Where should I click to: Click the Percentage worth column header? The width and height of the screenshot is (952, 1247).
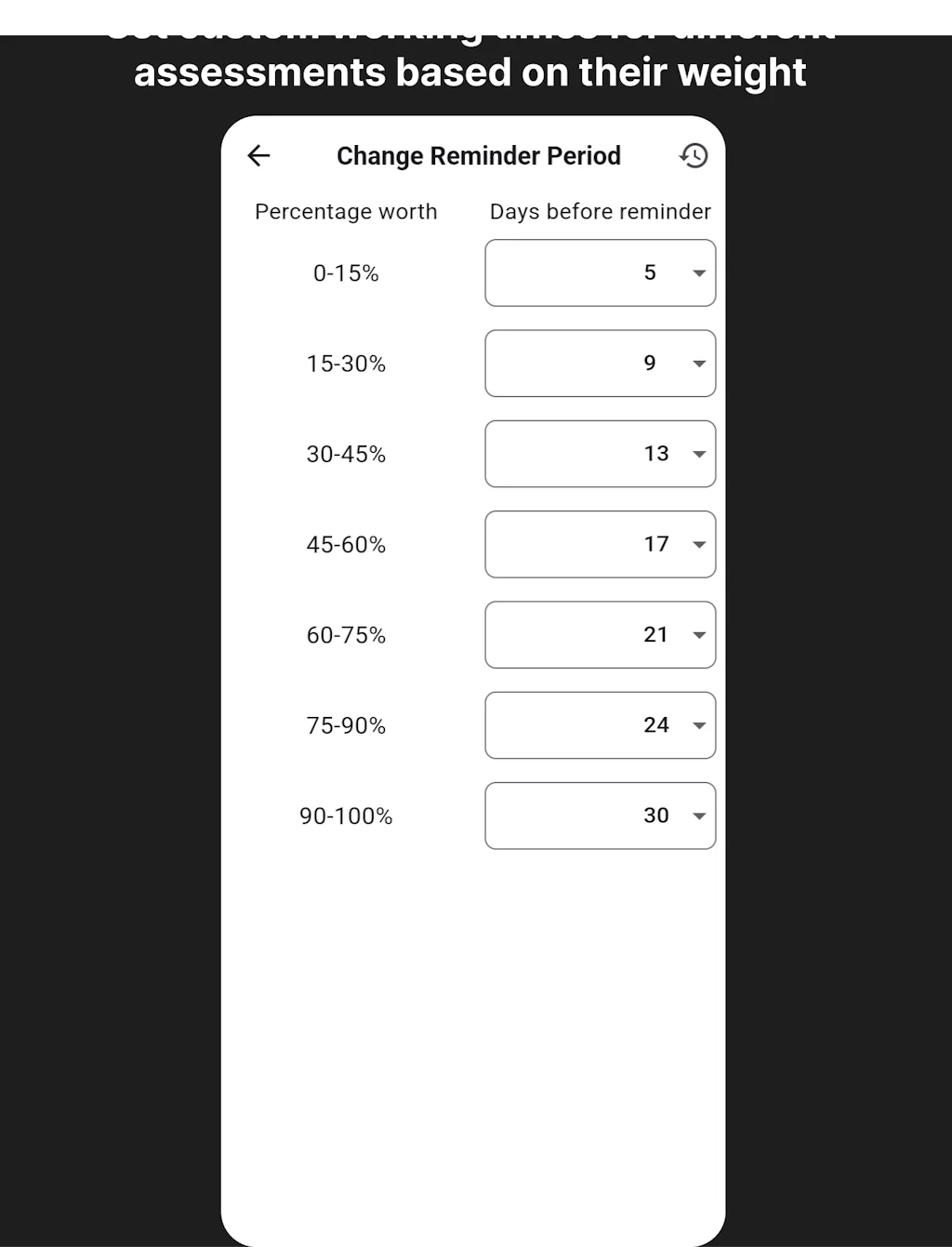click(x=345, y=211)
